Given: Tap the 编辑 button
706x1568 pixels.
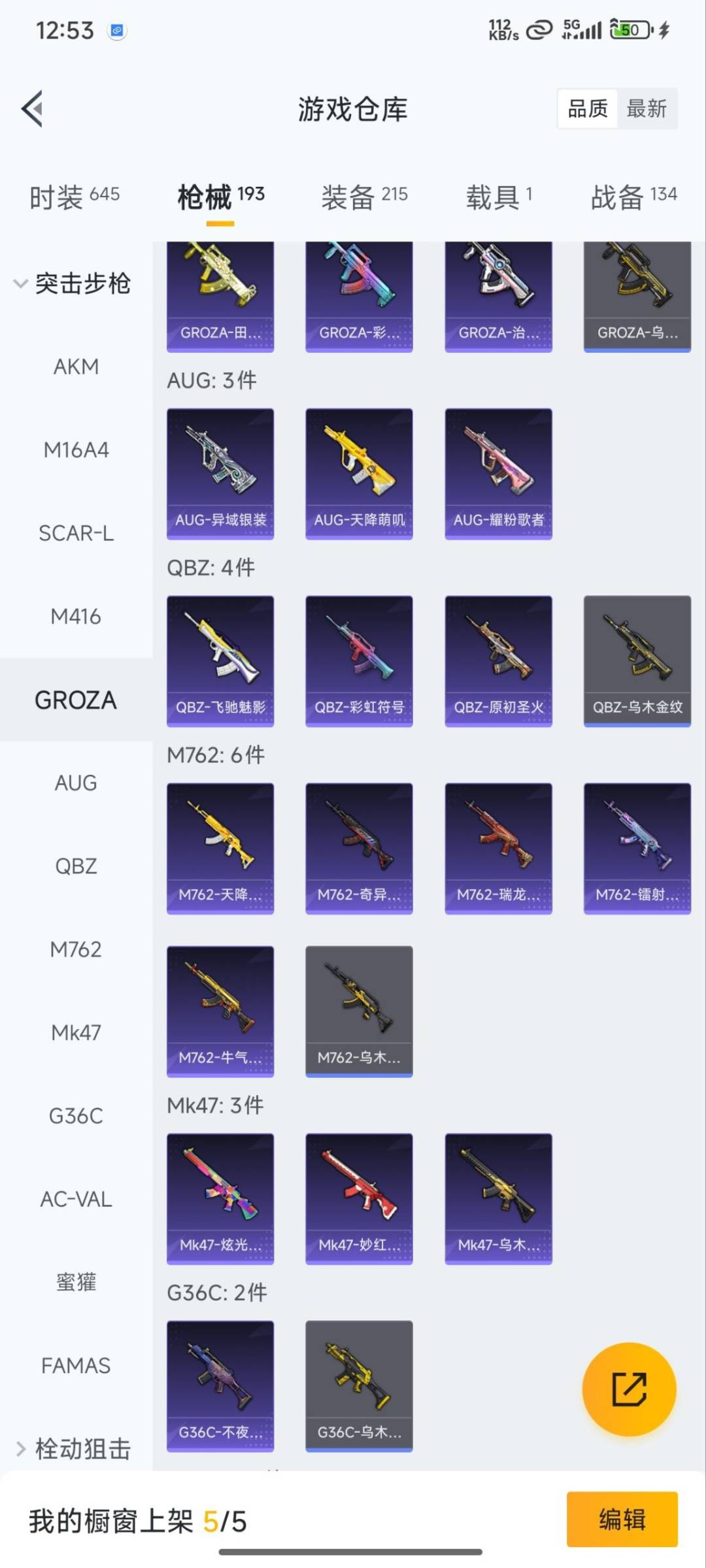Looking at the screenshot, I should click(x=622, y=1519).
